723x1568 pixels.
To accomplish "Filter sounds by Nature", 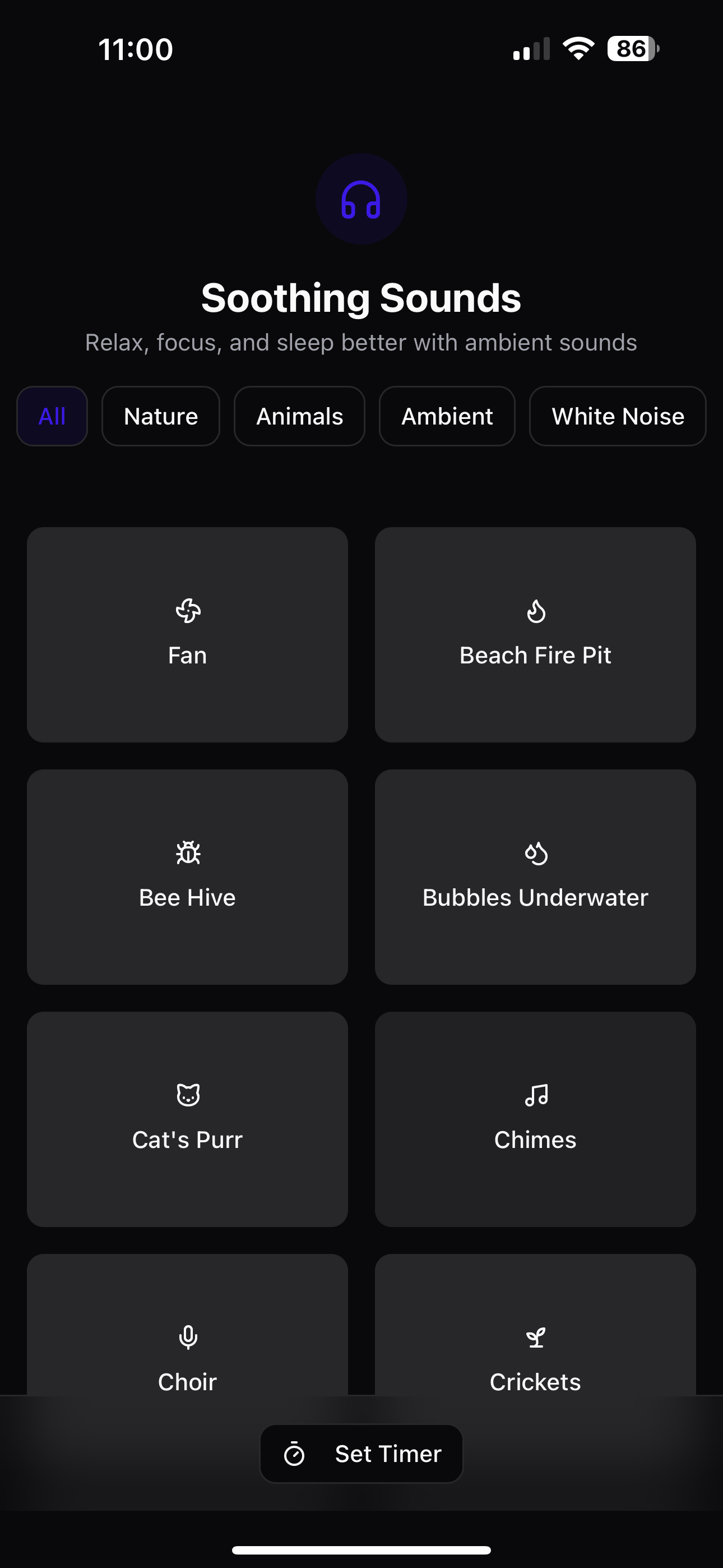I will coord(161,416).
